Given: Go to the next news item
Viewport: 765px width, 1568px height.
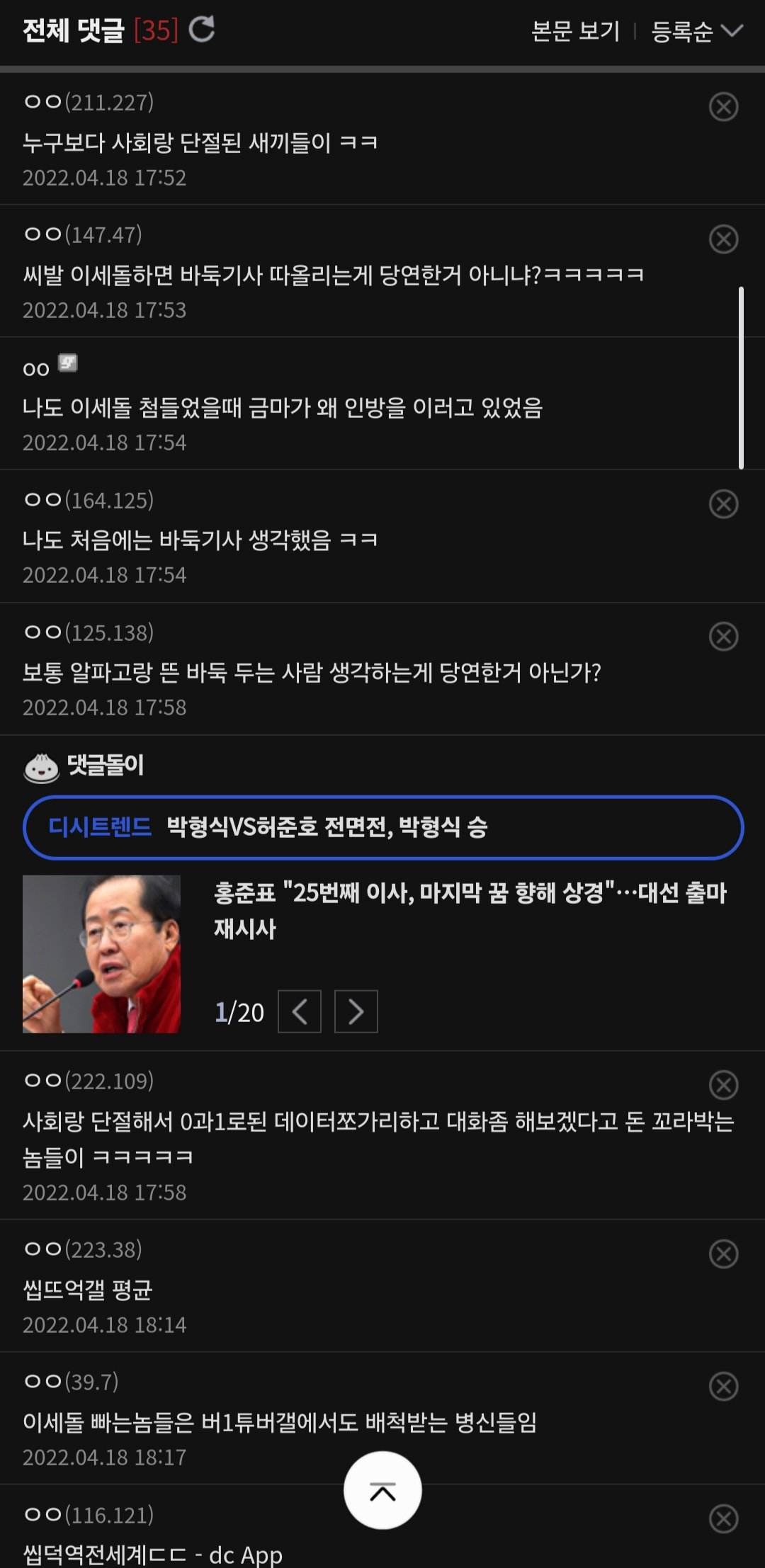Looking at the screenshot, I should pyautogui.click(x=356, y=1011).
